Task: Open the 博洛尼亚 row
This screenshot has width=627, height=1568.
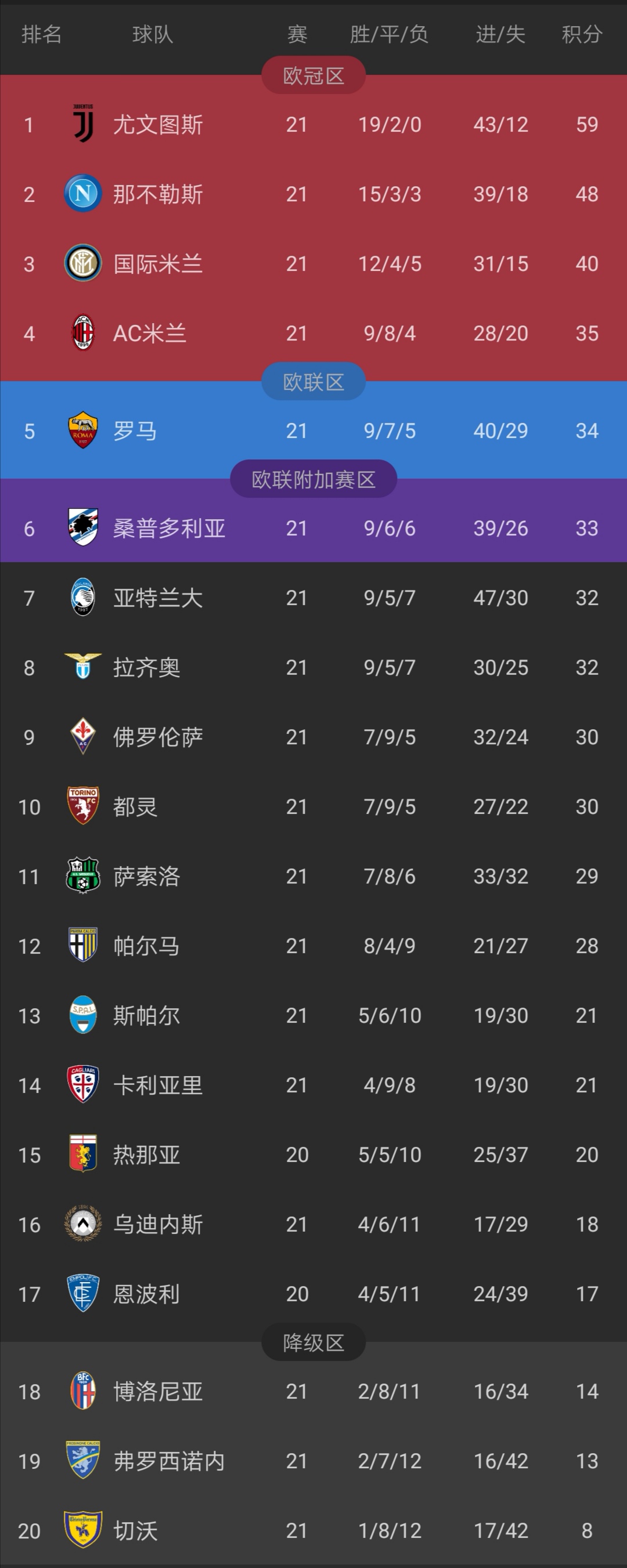Action: point(157,1392)
